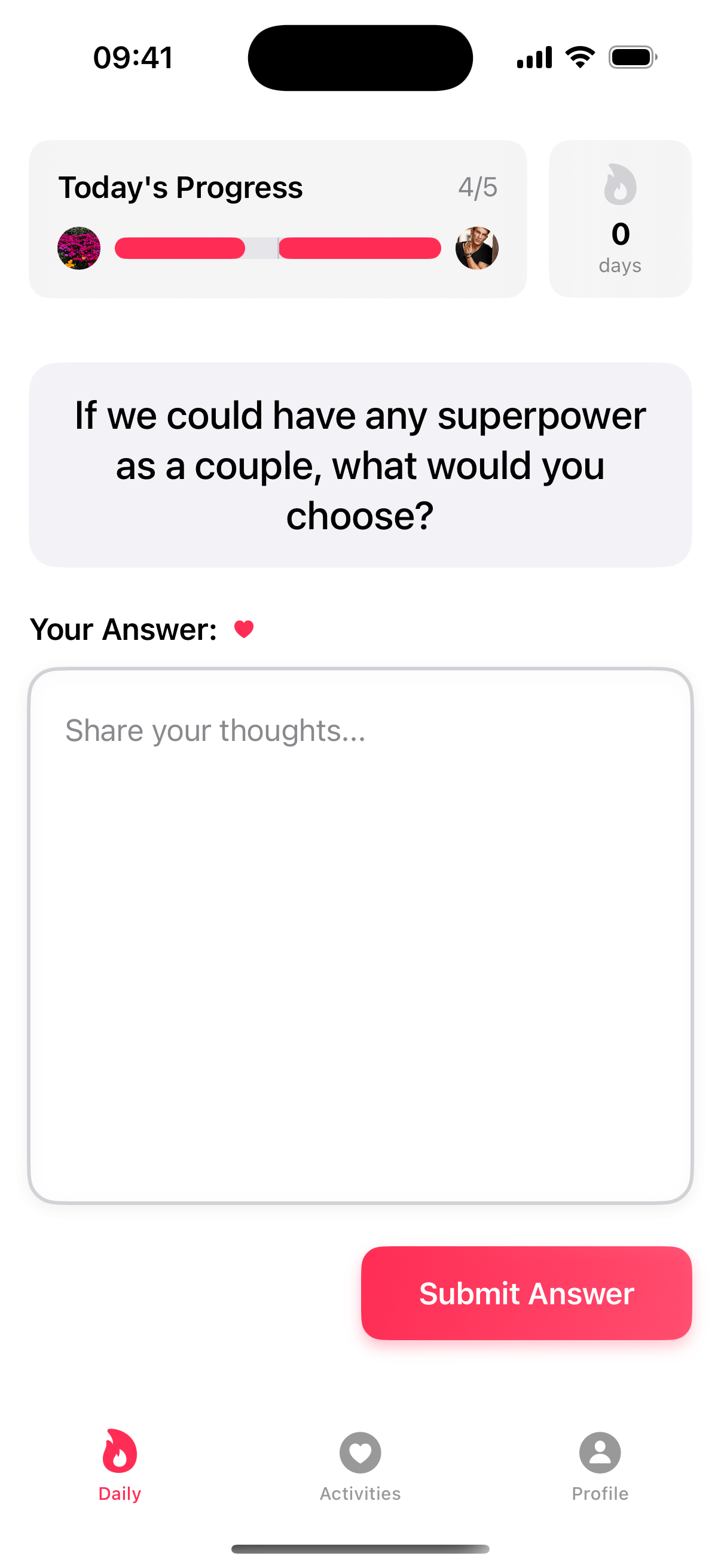Click your partner's avatar in the progress card
Image resolution: width=721 pixels, height=1568 pixels.
point(478,248)
